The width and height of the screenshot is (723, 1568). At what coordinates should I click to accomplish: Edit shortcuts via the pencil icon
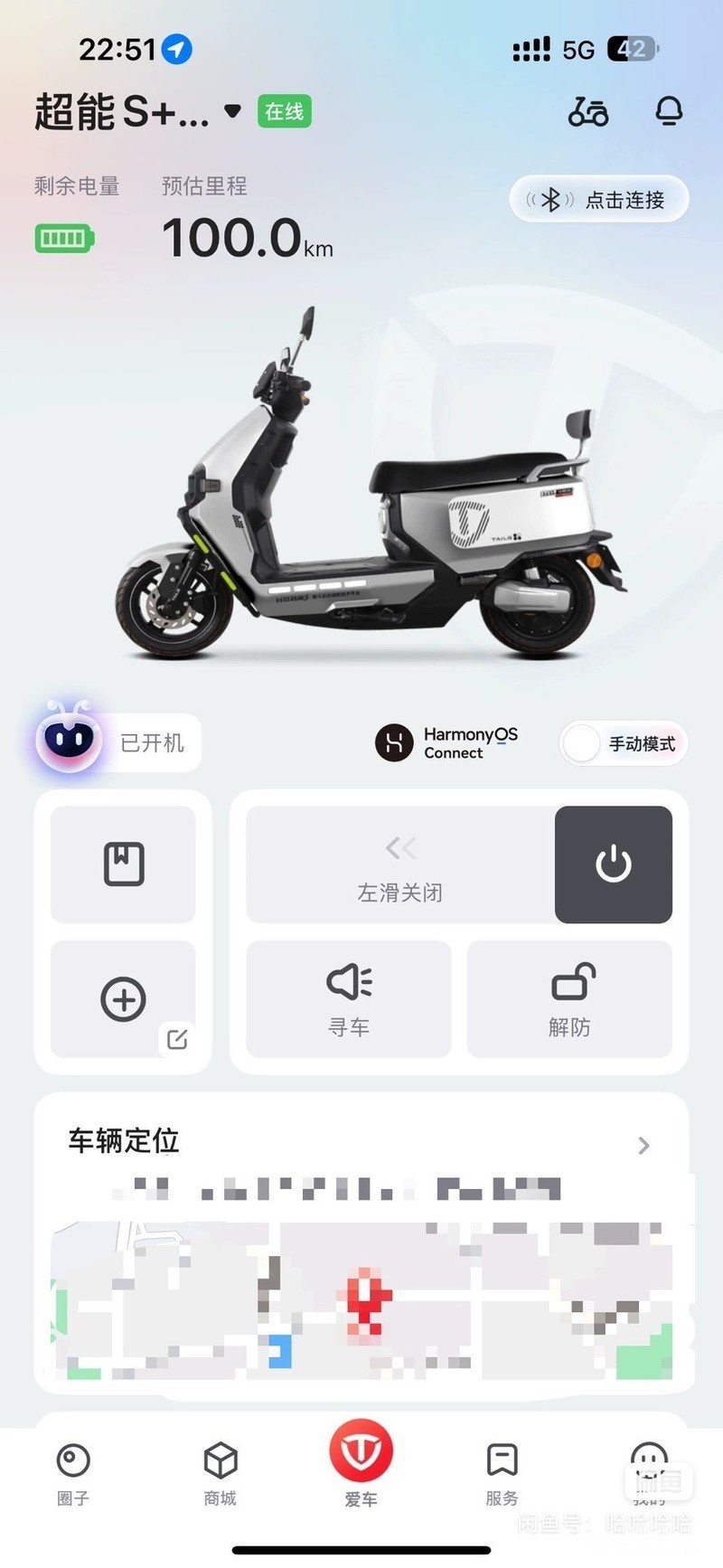[x=177, y=1039]
